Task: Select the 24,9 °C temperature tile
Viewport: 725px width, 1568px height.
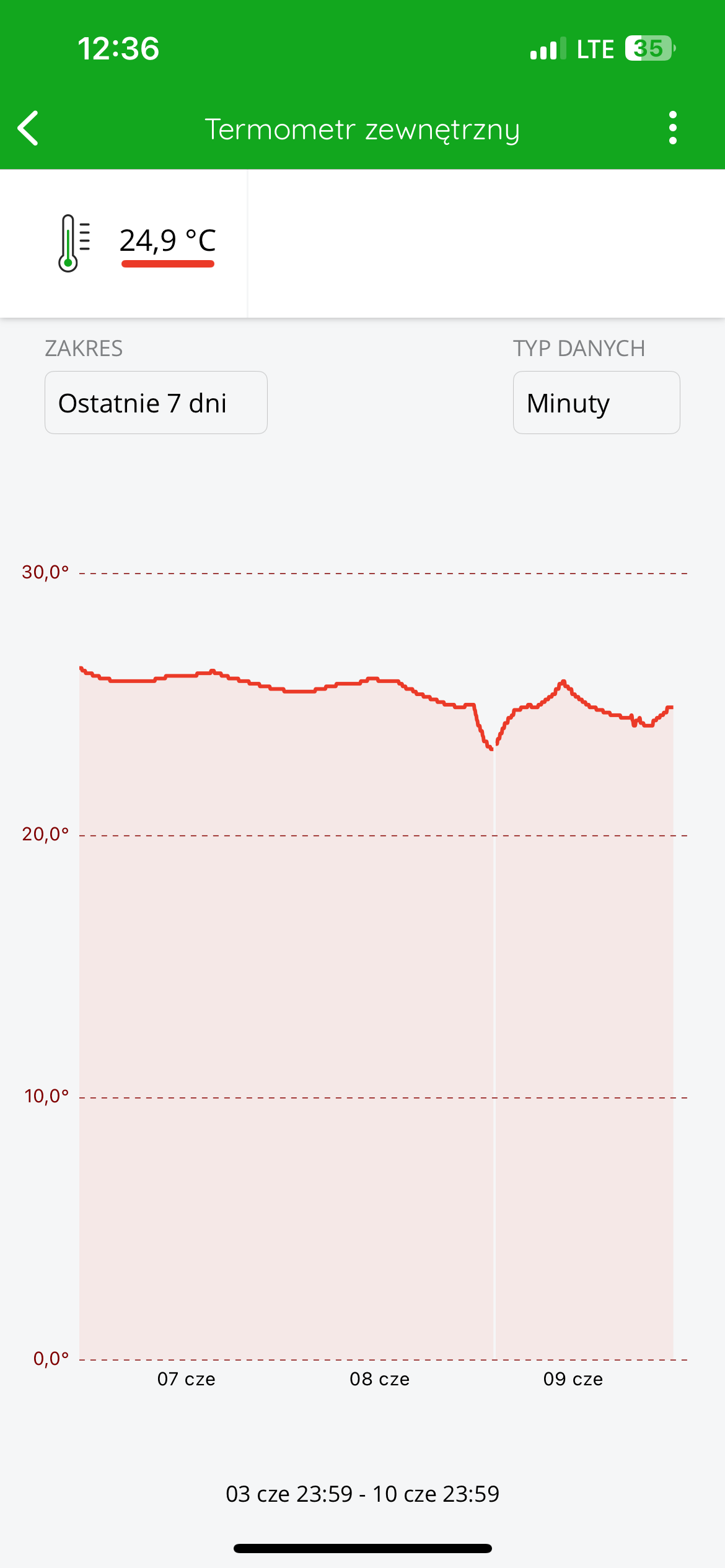Action: point(124,243)
